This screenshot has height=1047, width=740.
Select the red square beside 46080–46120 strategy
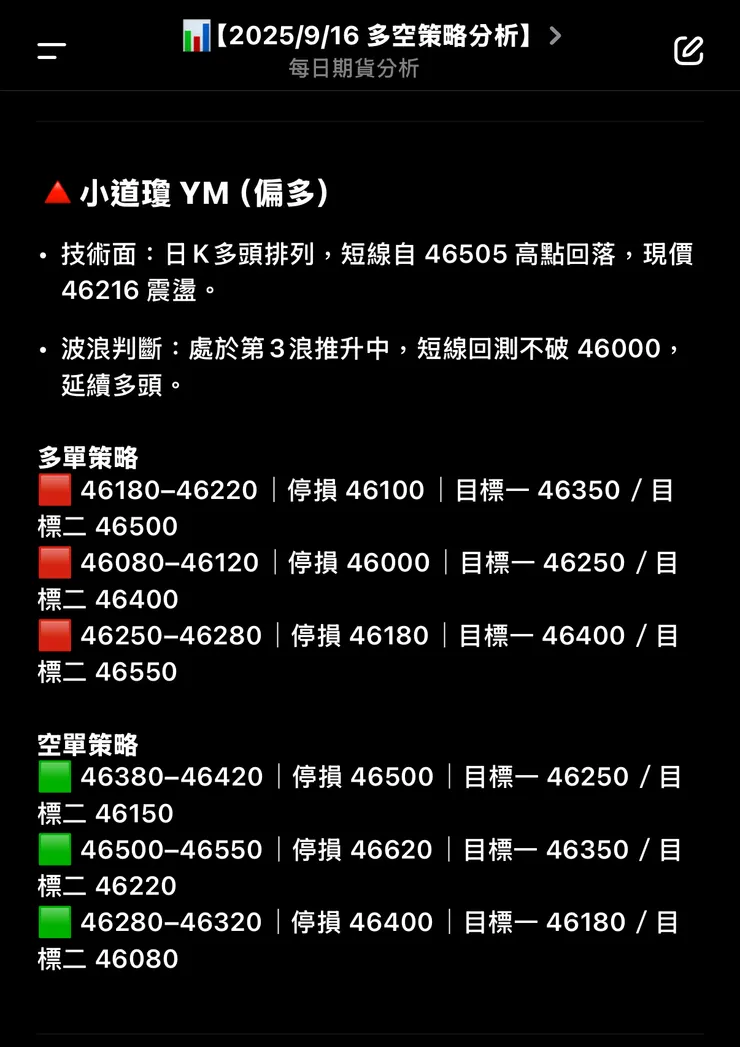pyautogui.click(x=53, y=563)
